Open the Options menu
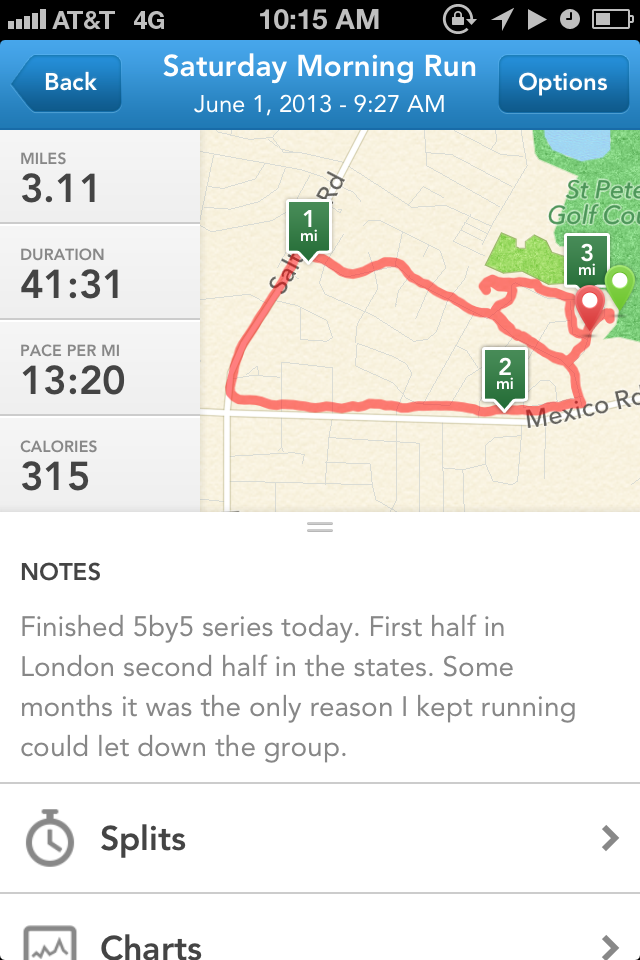 pyautogui.click(x=563, y=83)
